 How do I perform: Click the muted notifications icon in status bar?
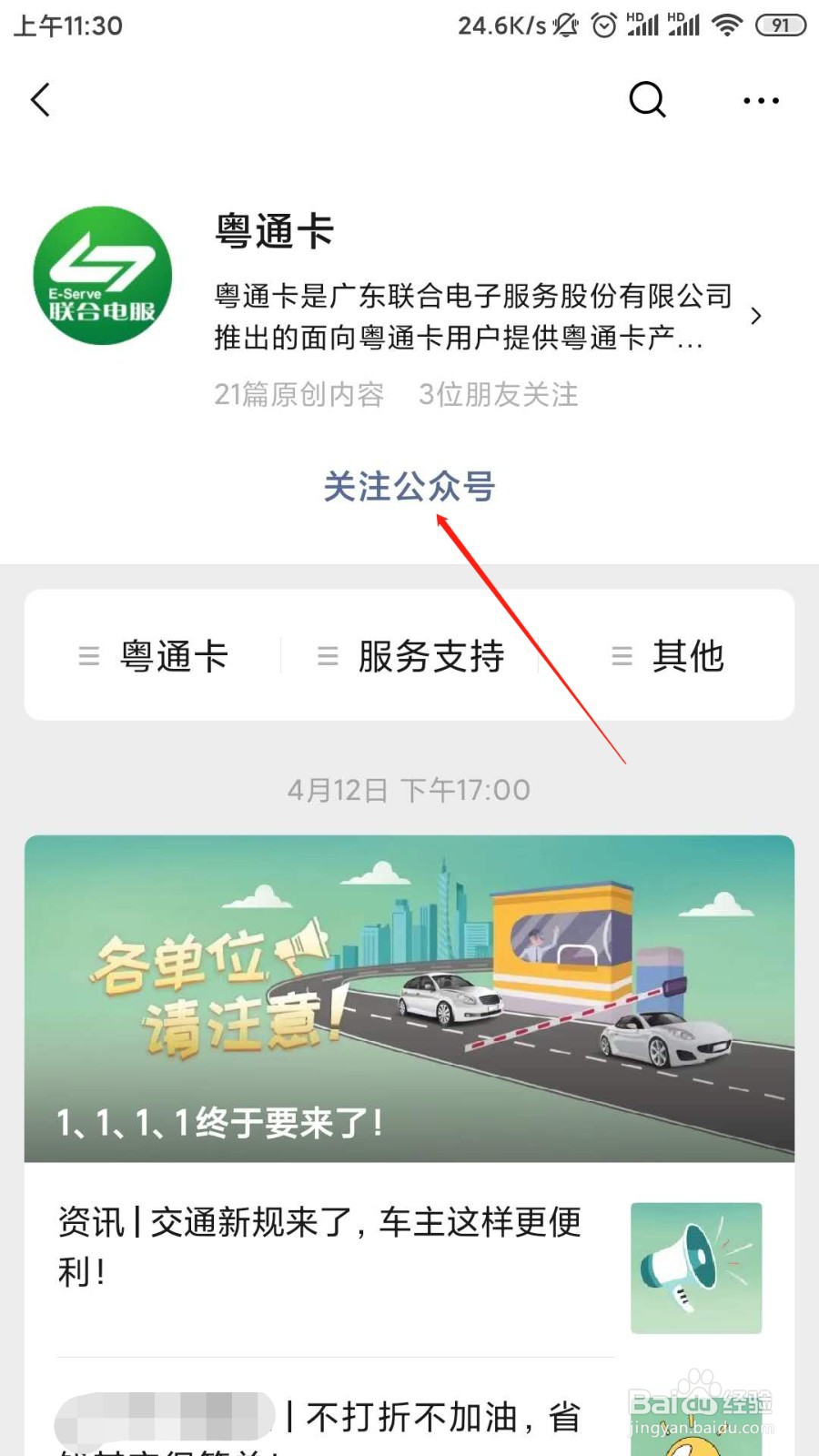[x=566, y=25]
